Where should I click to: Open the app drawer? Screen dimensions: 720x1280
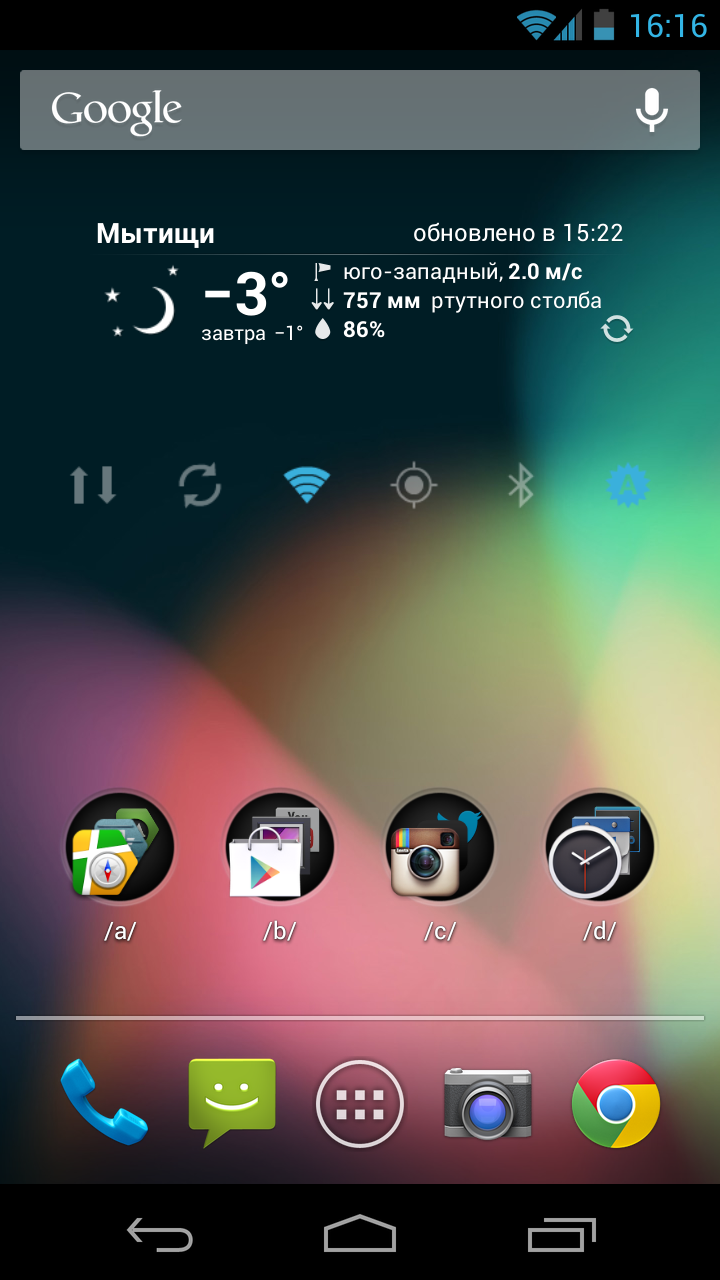click(x=360, y=1103)
